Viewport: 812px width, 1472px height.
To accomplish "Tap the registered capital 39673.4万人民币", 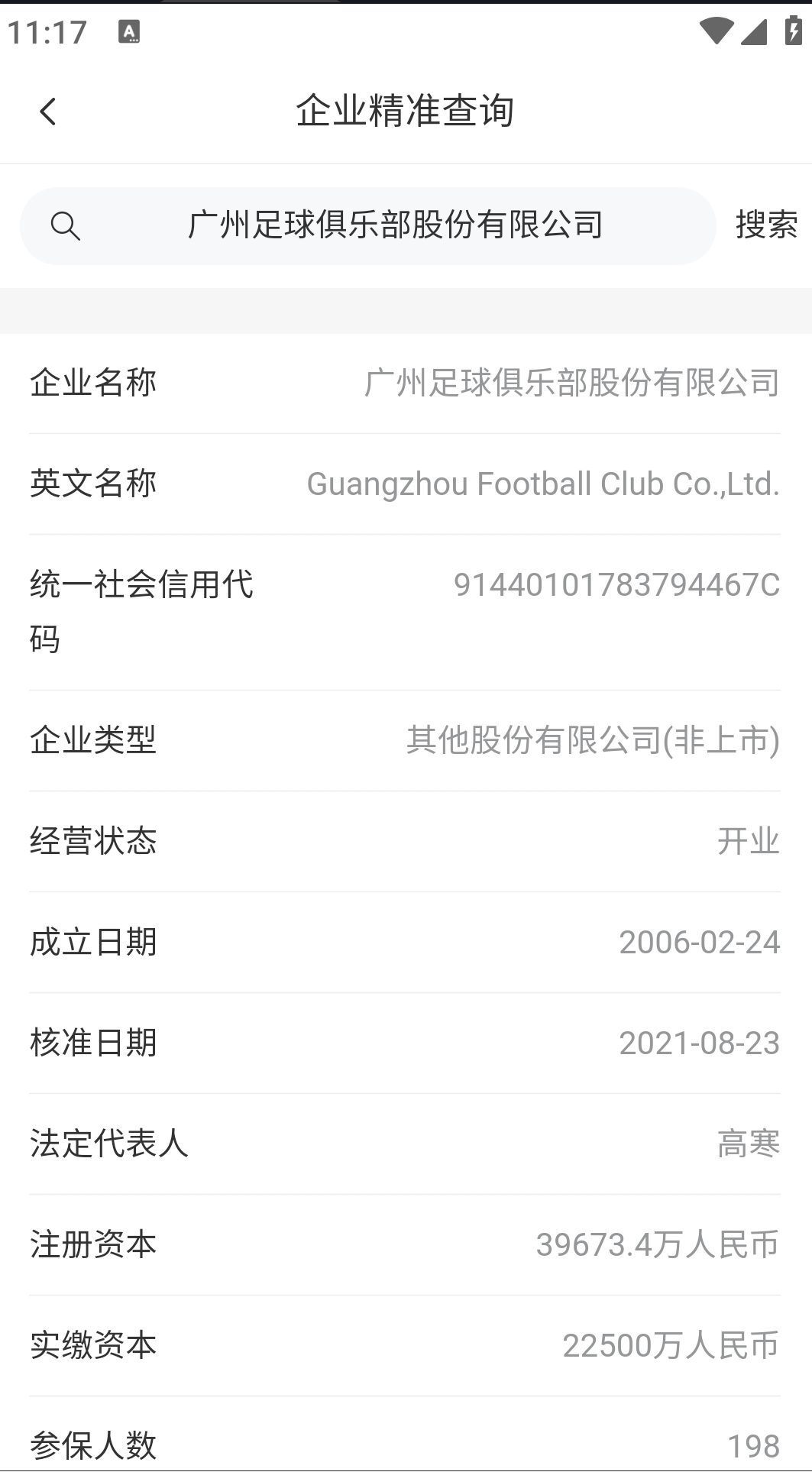I will [658, 1244].
